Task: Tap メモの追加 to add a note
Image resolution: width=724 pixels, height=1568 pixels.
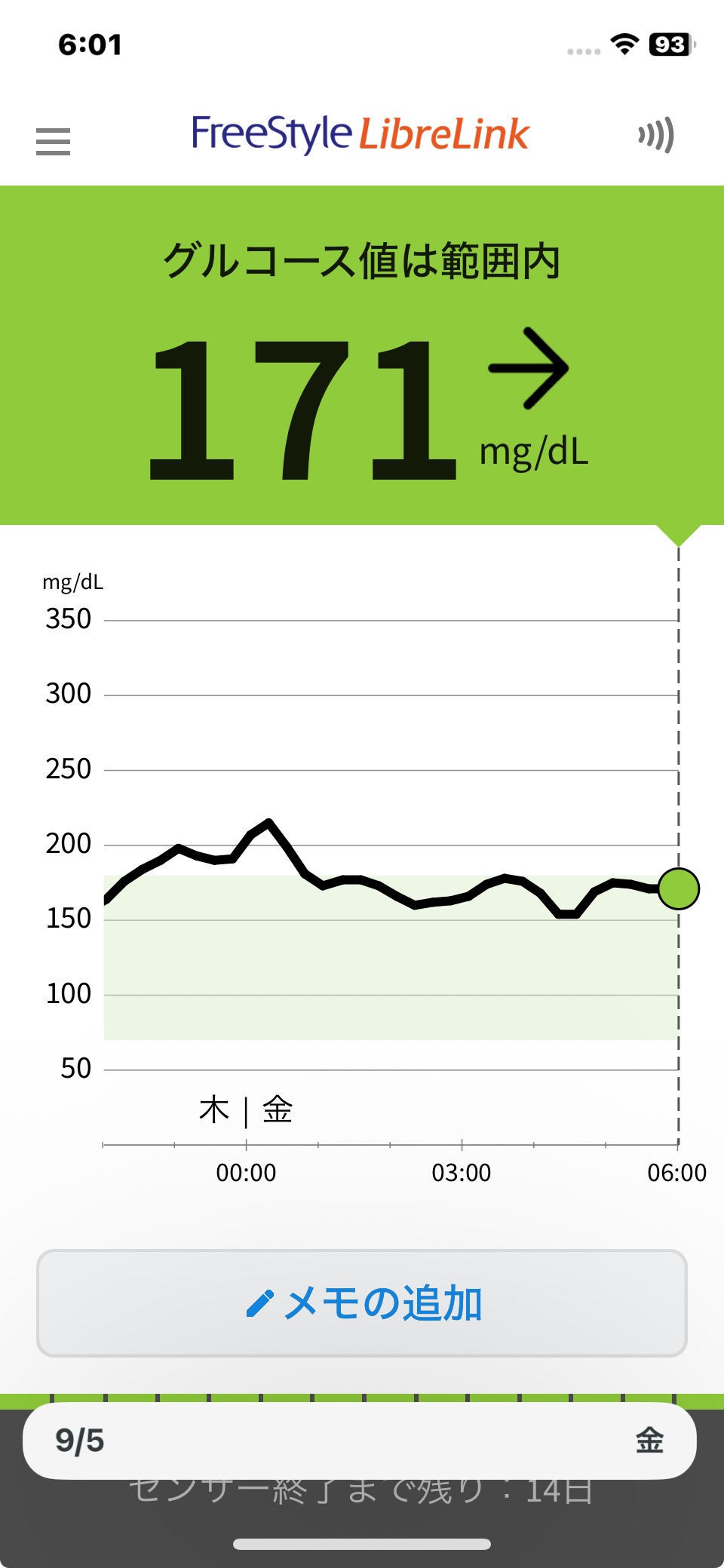Action: click(362, 1303)
